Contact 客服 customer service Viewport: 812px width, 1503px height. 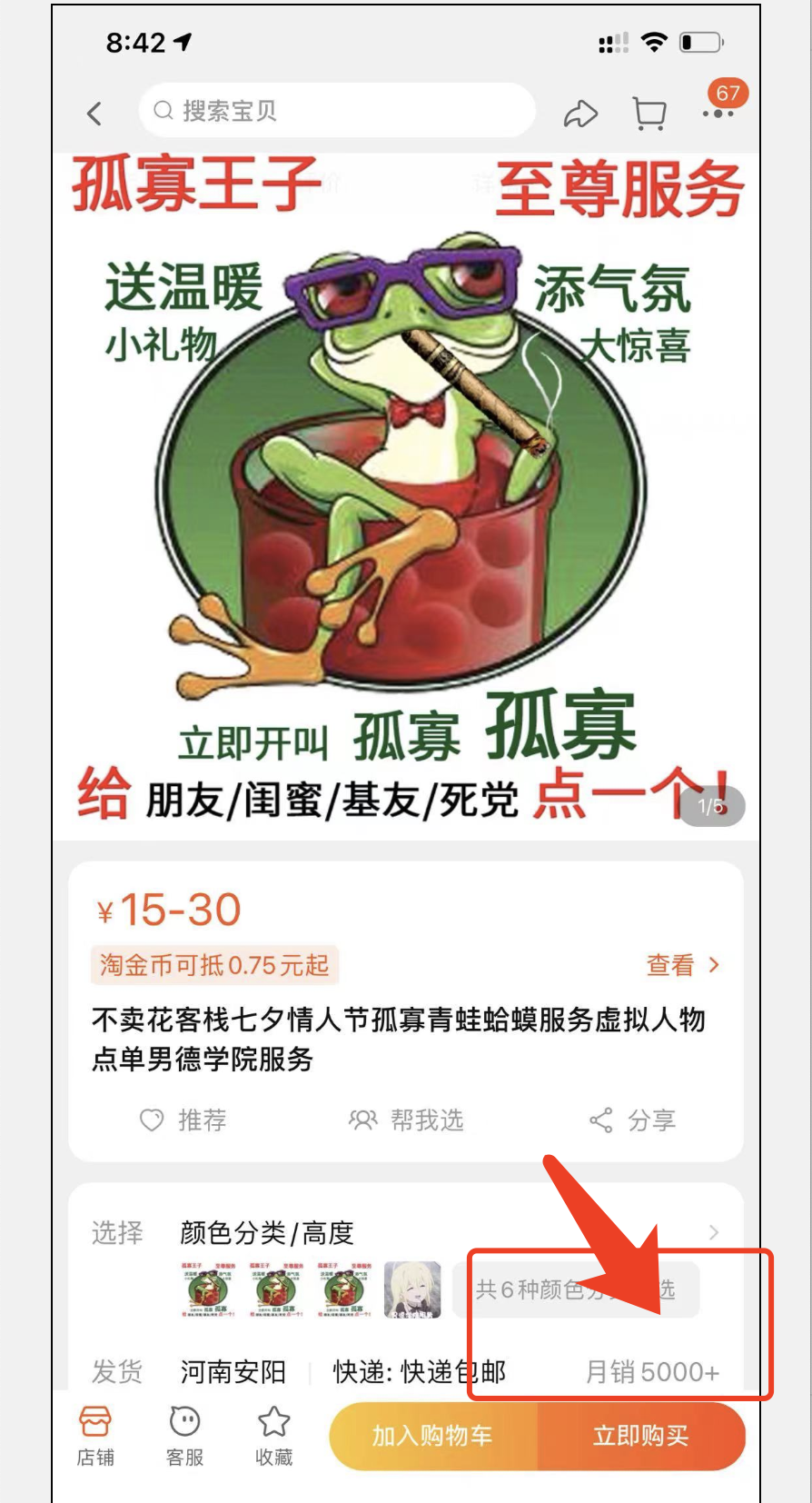coord(184,1436)
